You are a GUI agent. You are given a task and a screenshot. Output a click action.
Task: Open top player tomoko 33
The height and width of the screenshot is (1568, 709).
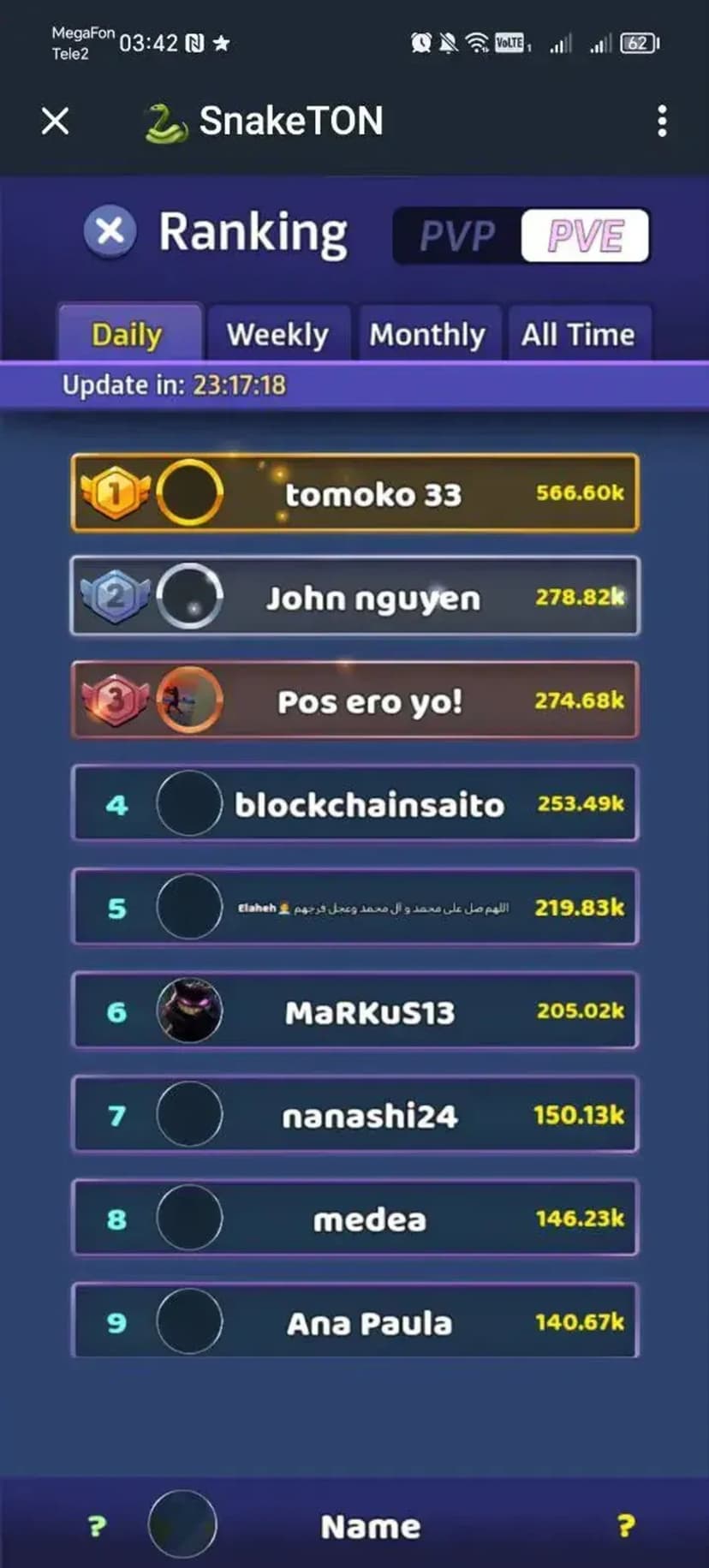pyautogui.click(x=354, y=493)
